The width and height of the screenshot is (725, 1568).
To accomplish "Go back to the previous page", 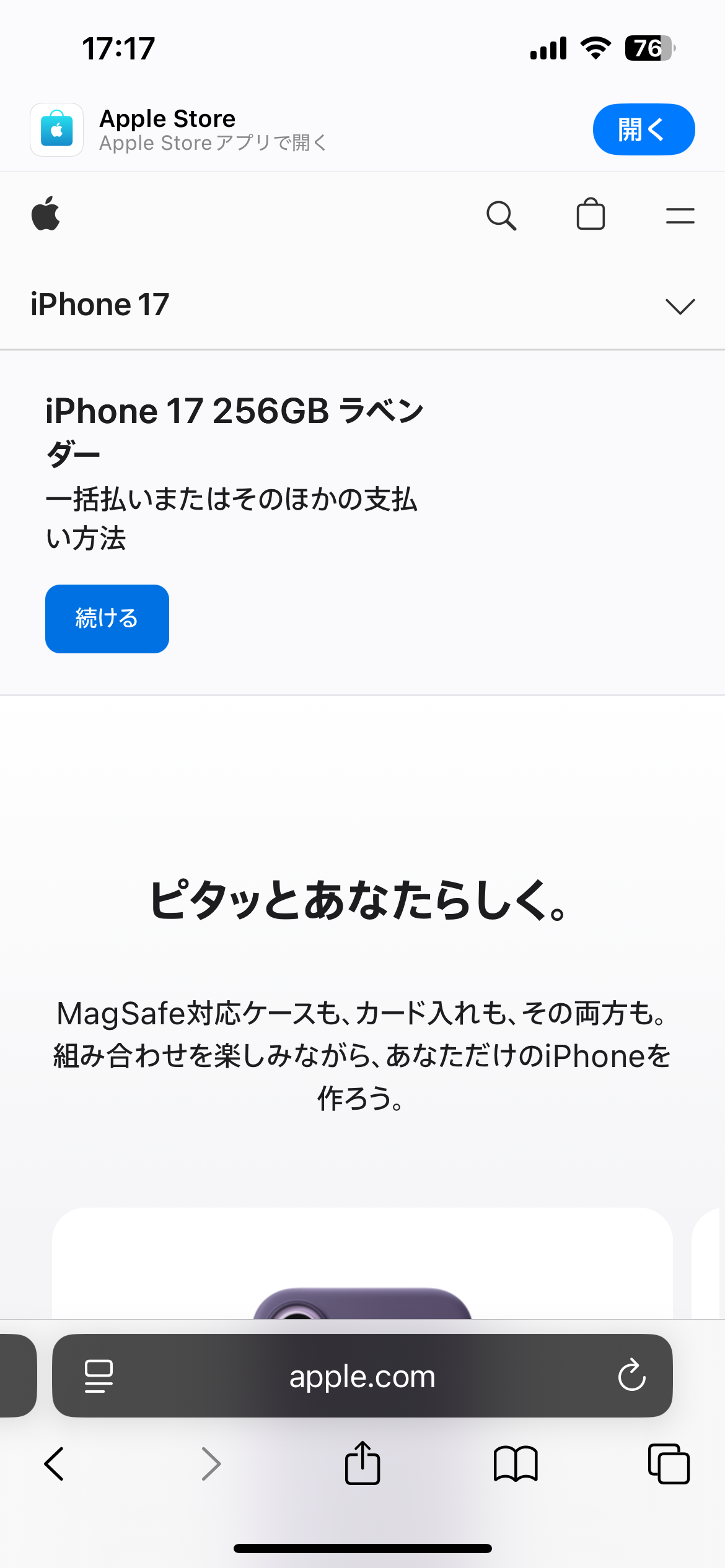I will 55,1464.
